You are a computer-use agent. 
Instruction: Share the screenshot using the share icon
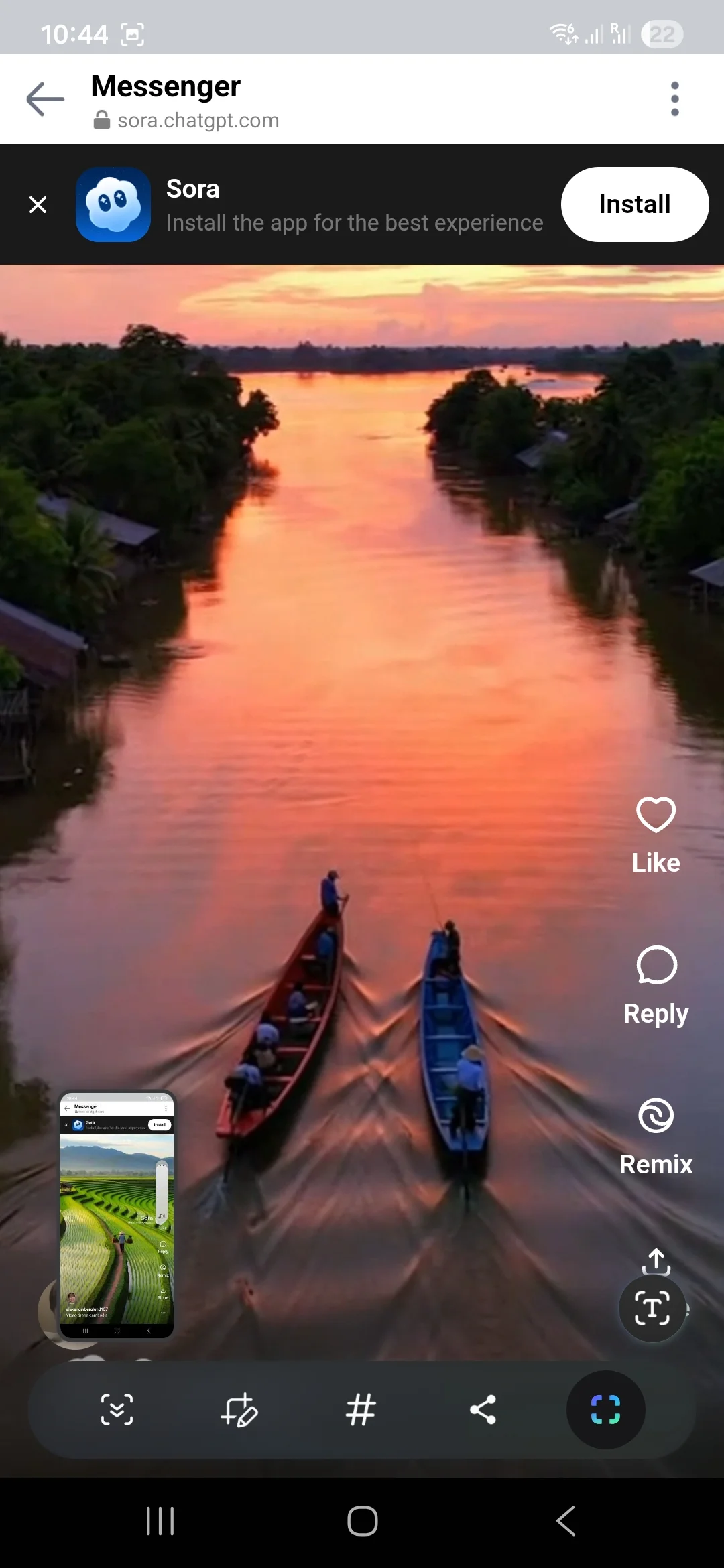tap(484, 1409)
